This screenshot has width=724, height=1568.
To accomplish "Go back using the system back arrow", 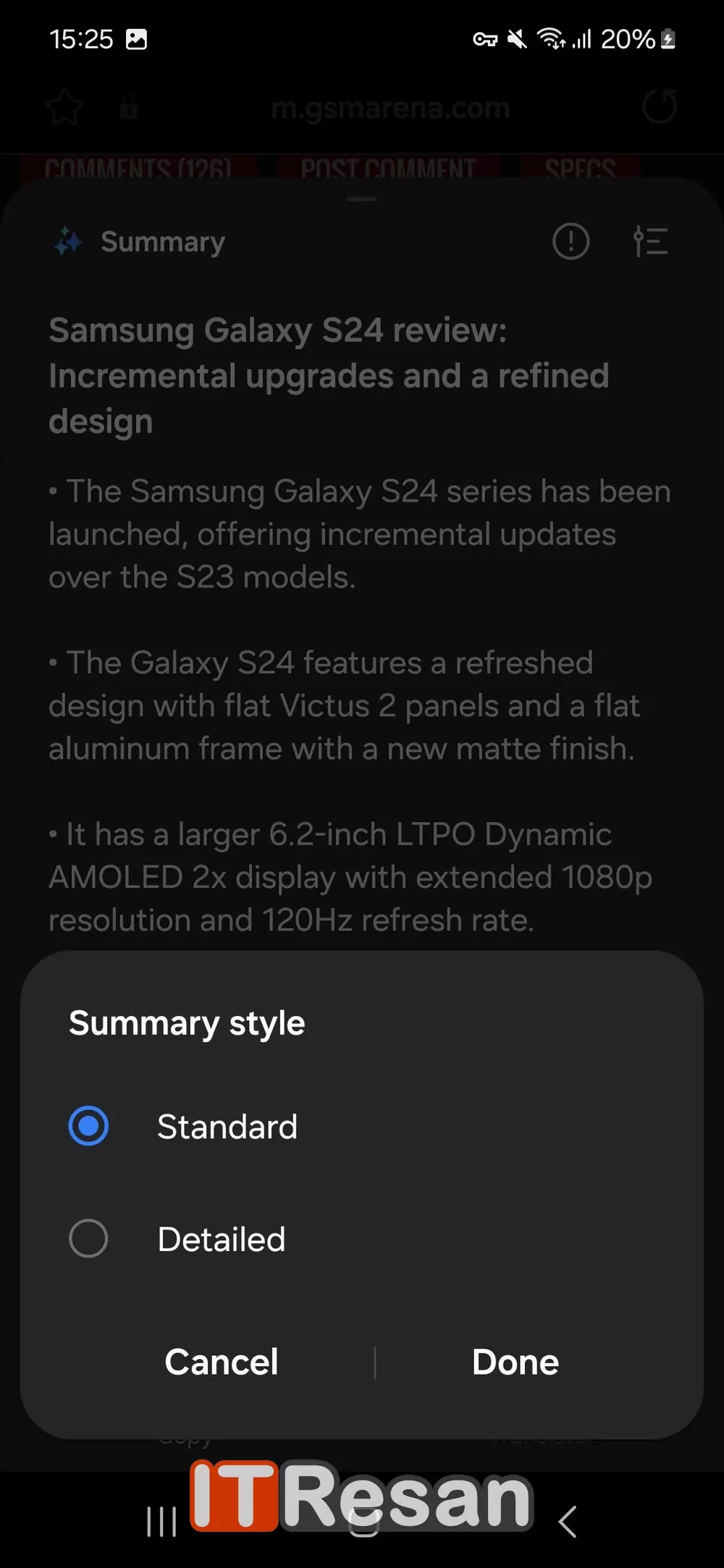I will point(568,1521).
